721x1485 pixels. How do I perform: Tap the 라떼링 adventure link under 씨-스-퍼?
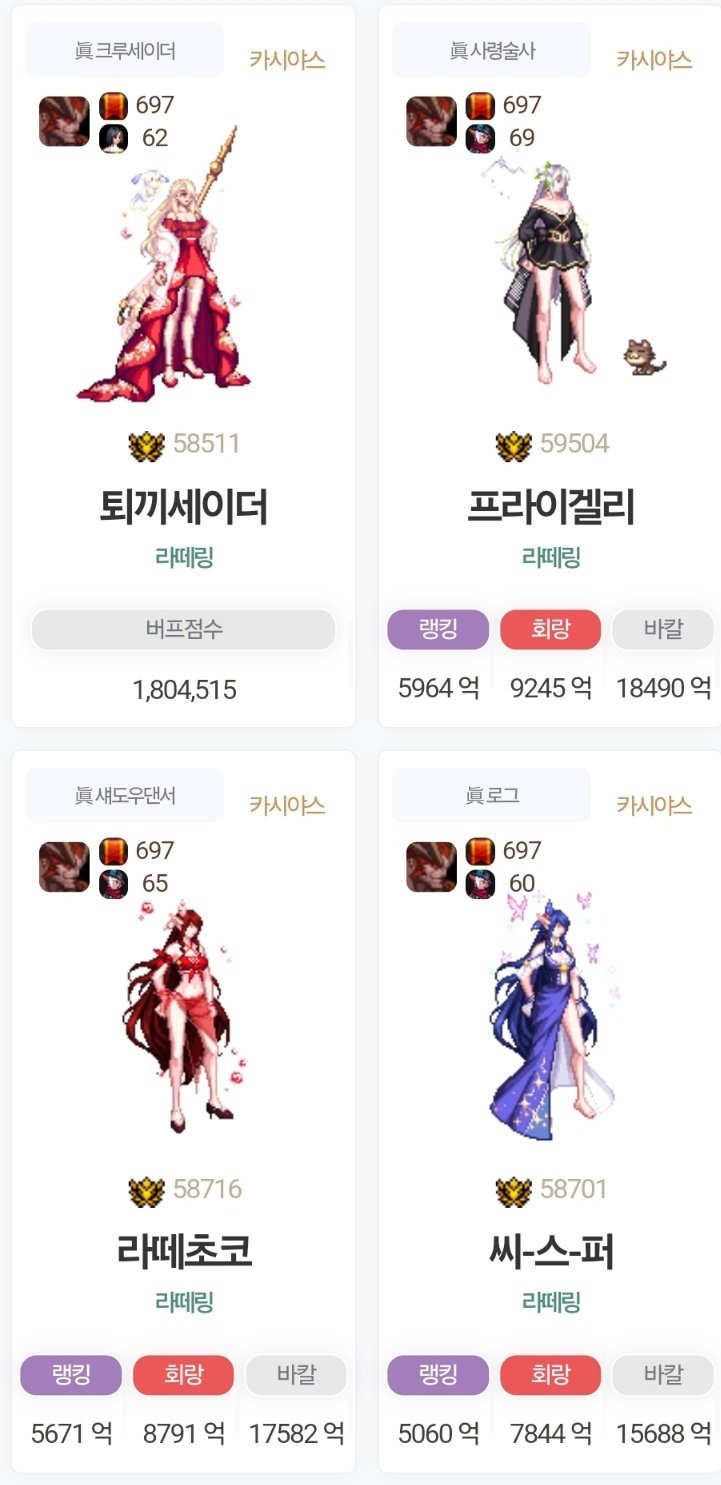click(x=551, y=1302)
